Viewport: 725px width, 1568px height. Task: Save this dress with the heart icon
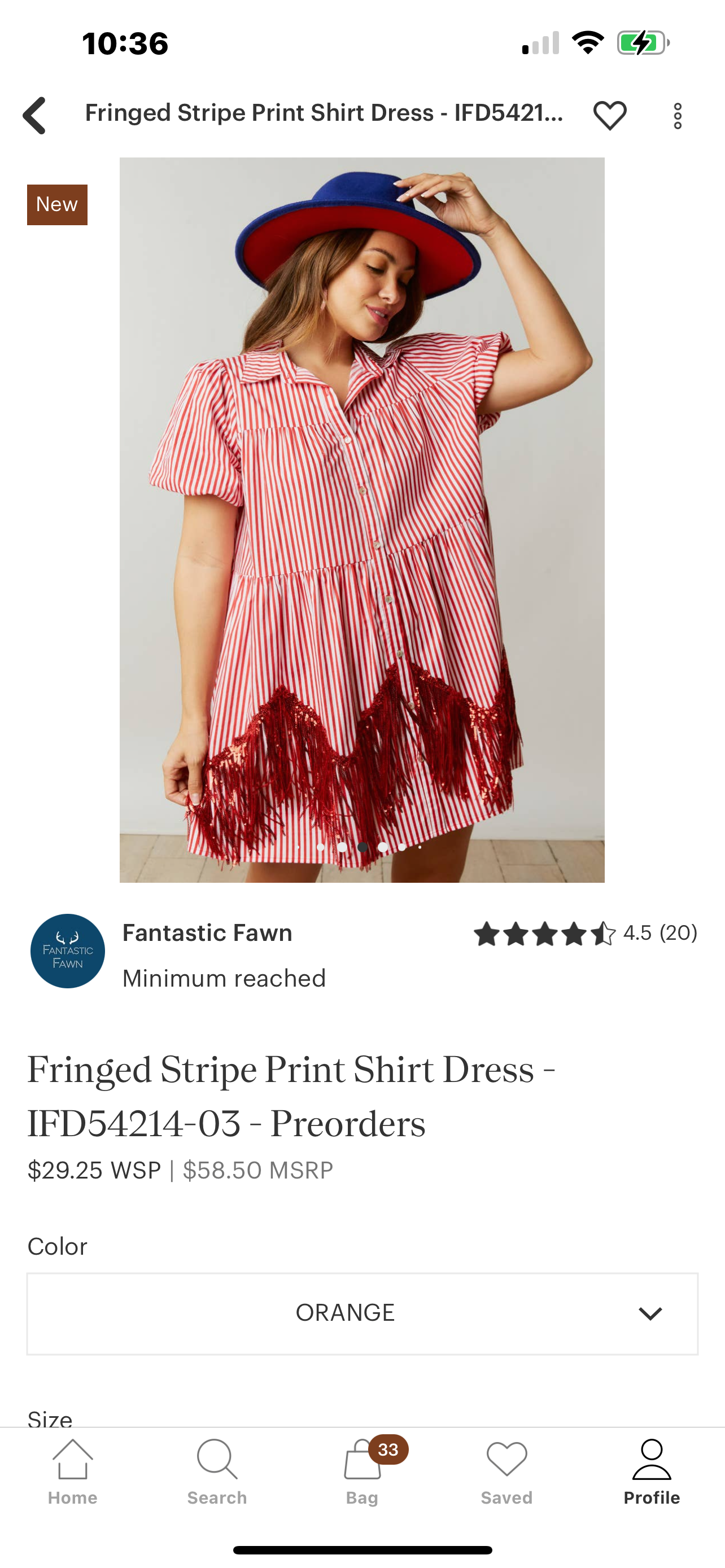tap(609, 115)
